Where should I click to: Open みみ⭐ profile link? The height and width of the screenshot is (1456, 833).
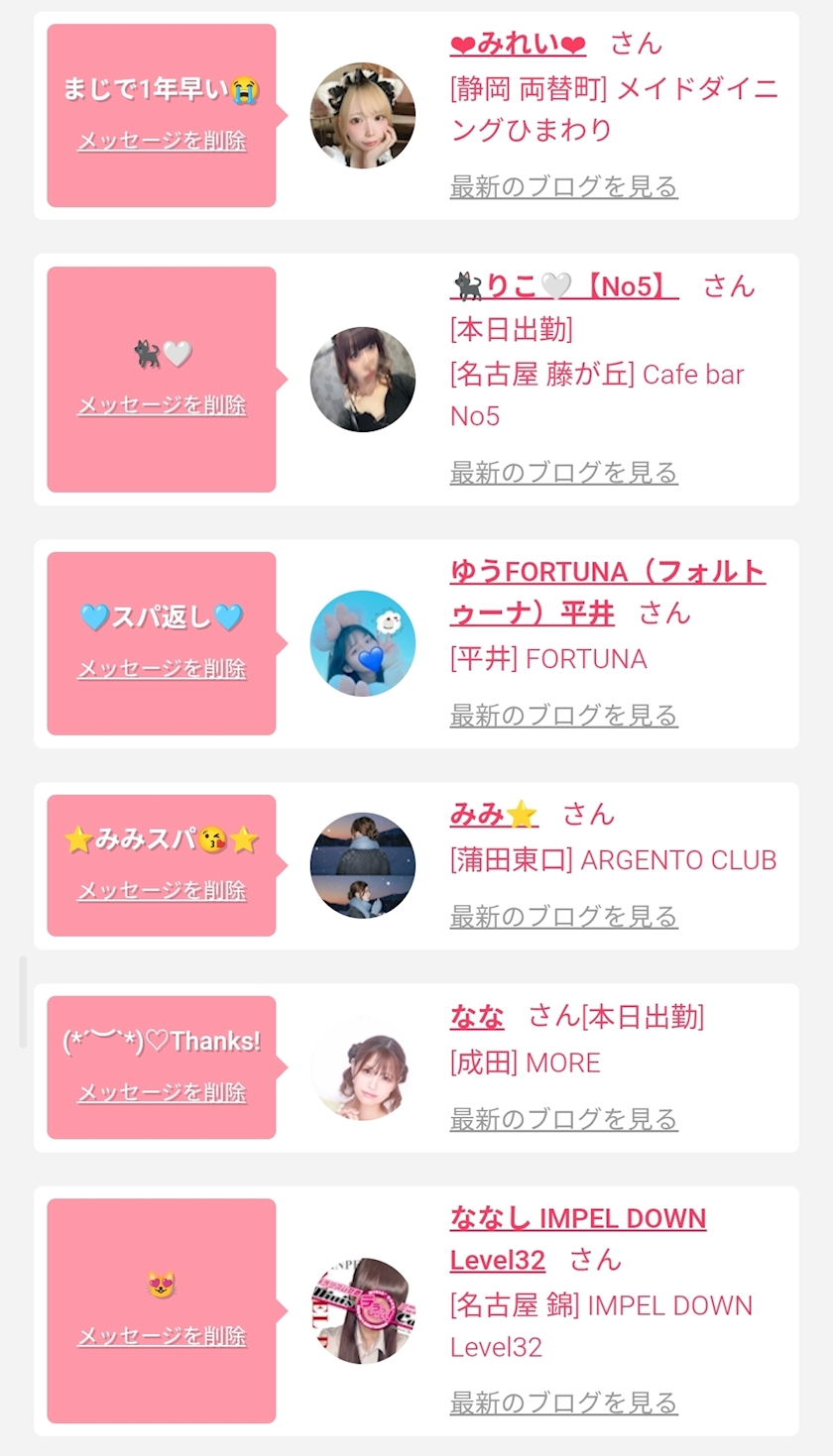[x=493, y=815]
